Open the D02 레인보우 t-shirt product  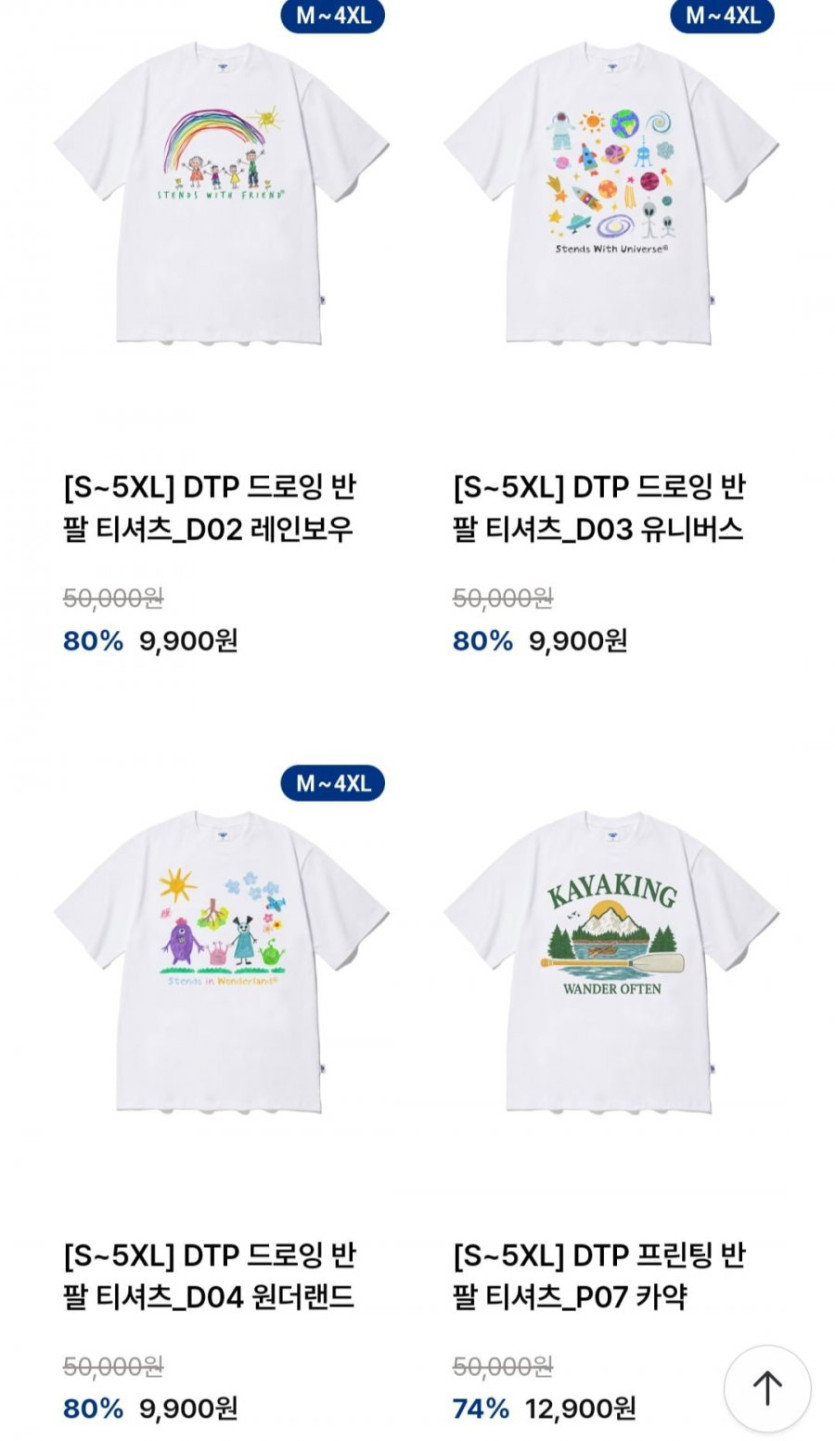(x=221, y=195)
